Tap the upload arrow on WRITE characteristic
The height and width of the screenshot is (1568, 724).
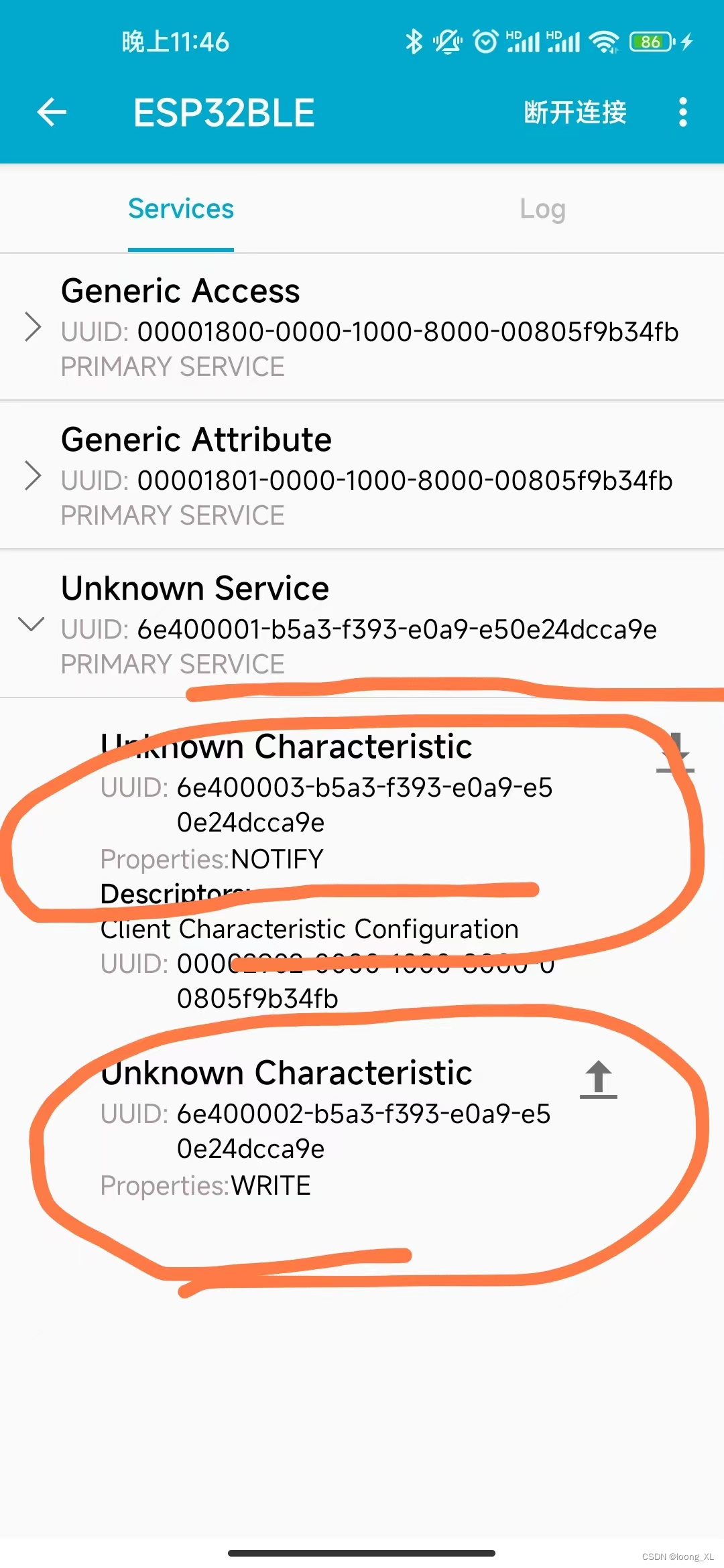598,1079
